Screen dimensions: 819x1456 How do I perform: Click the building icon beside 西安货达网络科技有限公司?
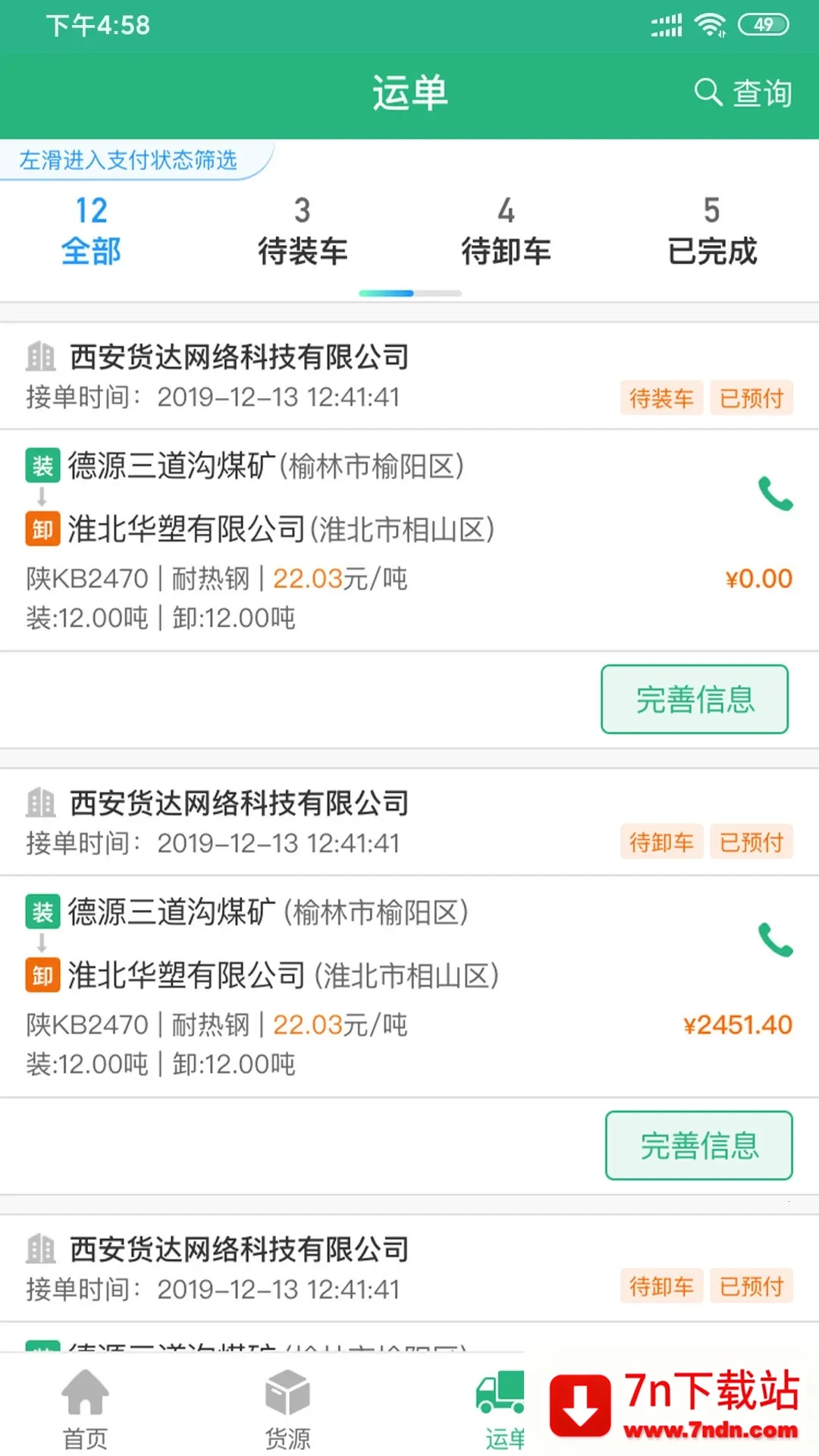[40, 356]
